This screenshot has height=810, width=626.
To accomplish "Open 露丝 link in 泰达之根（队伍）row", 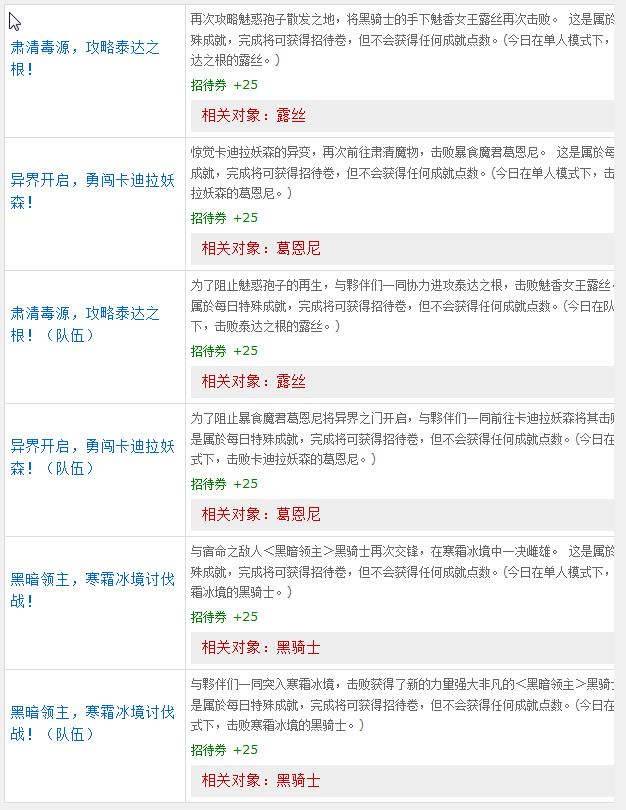I will pyautogui.click(x=291, y=381).
